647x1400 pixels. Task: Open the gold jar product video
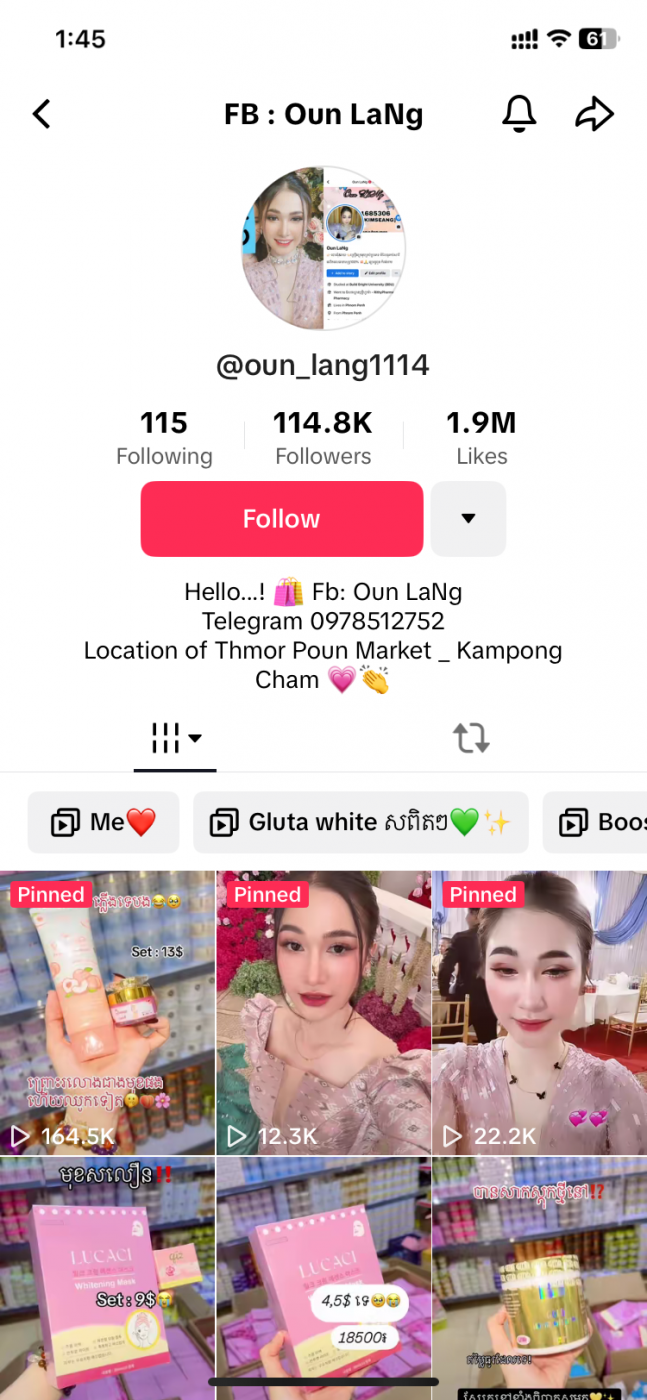pos(539,1278)
